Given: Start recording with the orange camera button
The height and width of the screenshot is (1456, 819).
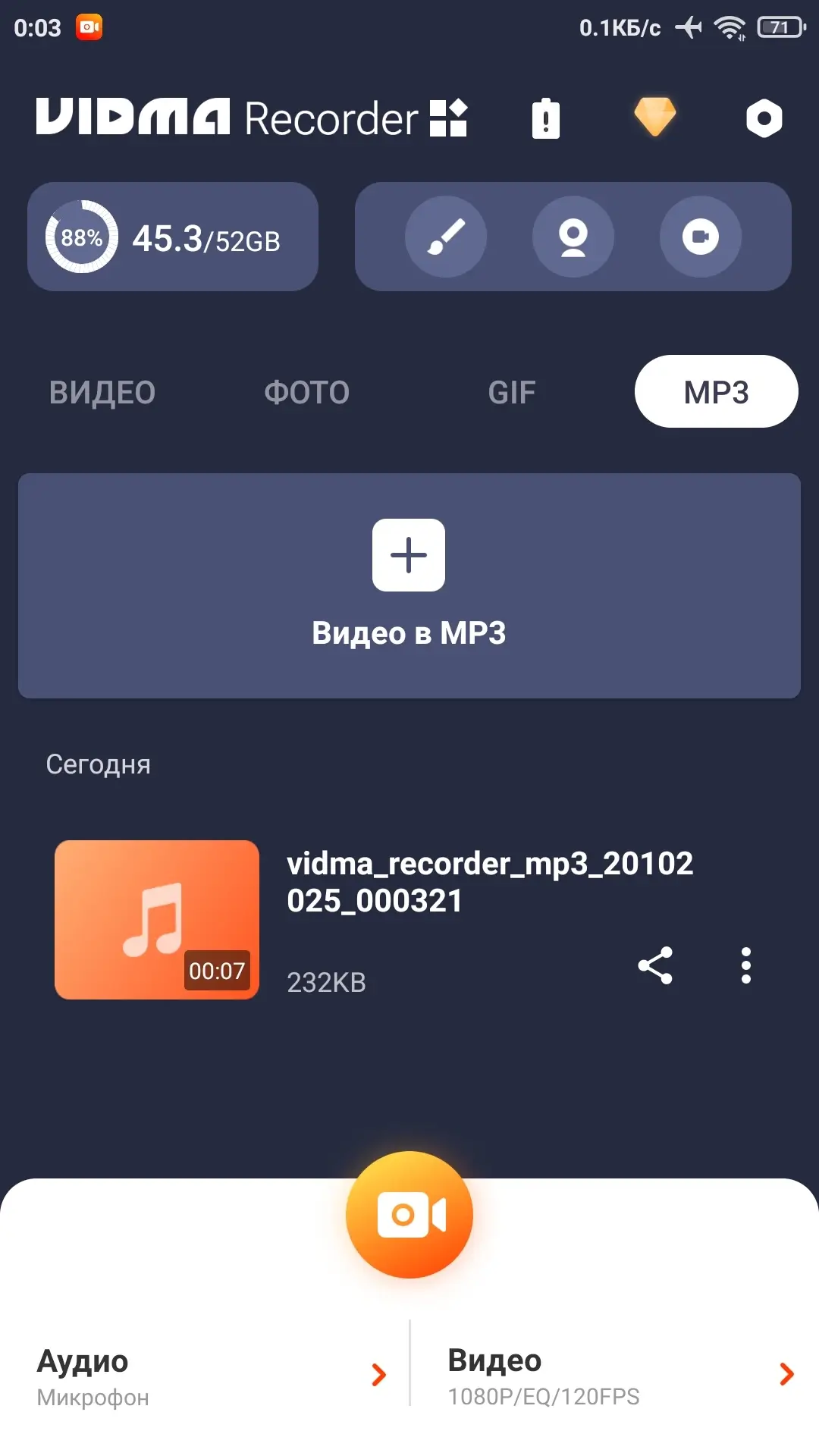Looking at the screenshot, I should pyautogui.click(x=409, y=1215).
